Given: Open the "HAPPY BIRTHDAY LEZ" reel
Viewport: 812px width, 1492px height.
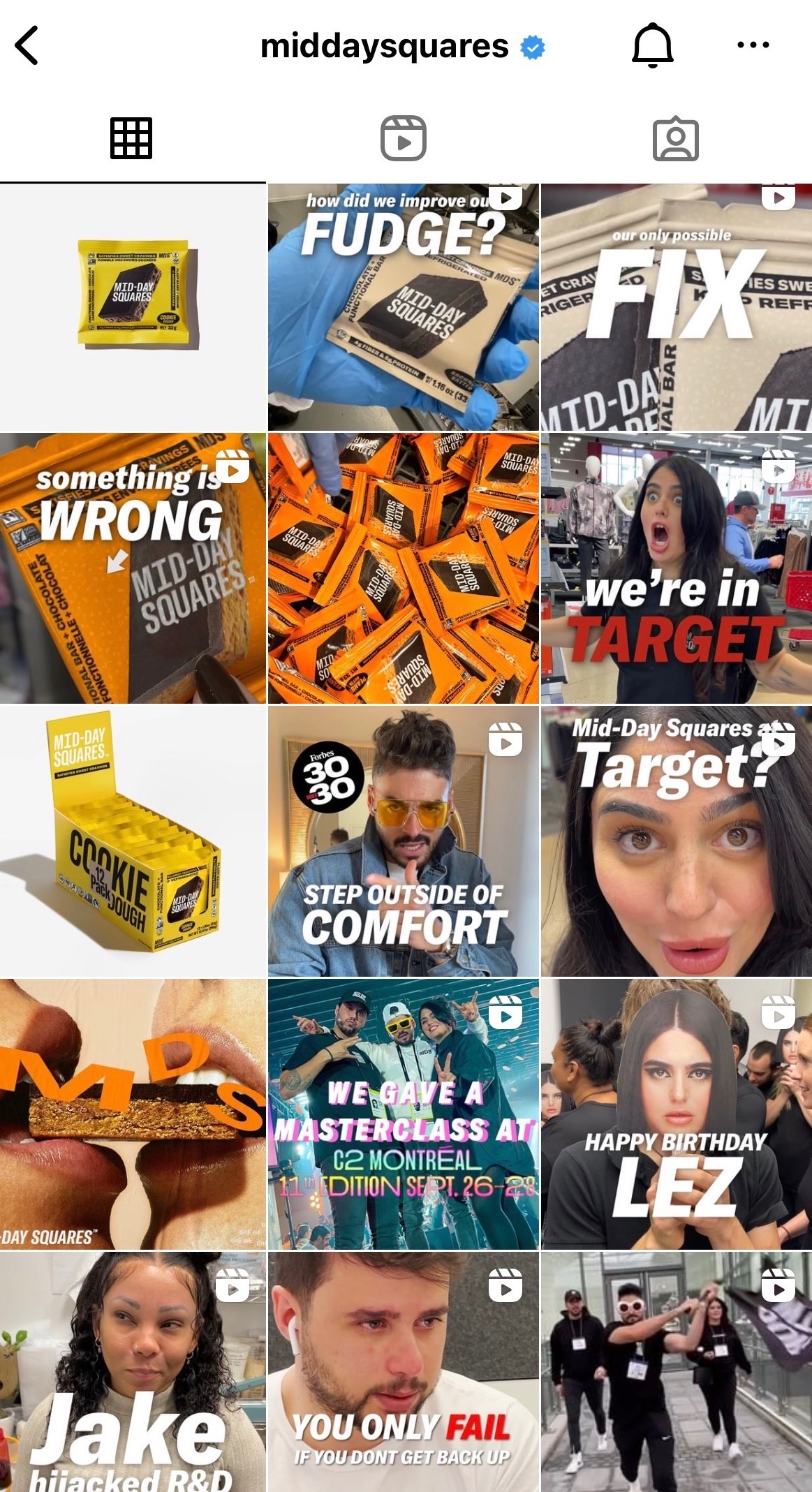Looking at the screenshot, I should (676, 1114).
